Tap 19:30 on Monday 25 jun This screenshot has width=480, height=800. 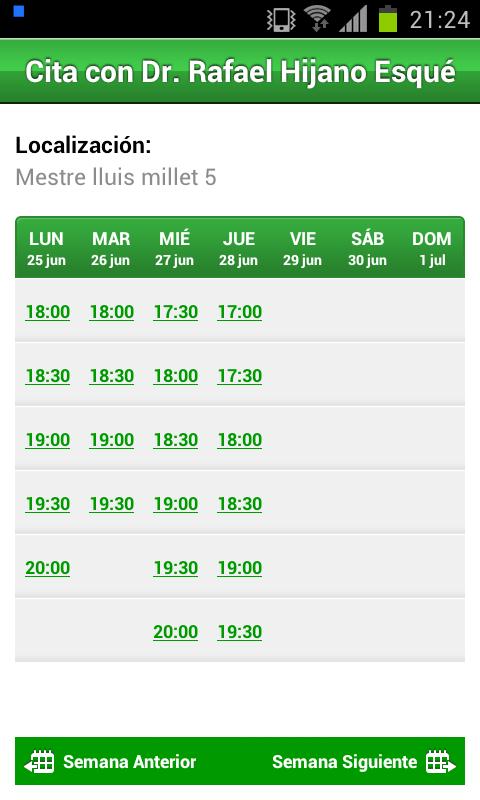point(47,504)
